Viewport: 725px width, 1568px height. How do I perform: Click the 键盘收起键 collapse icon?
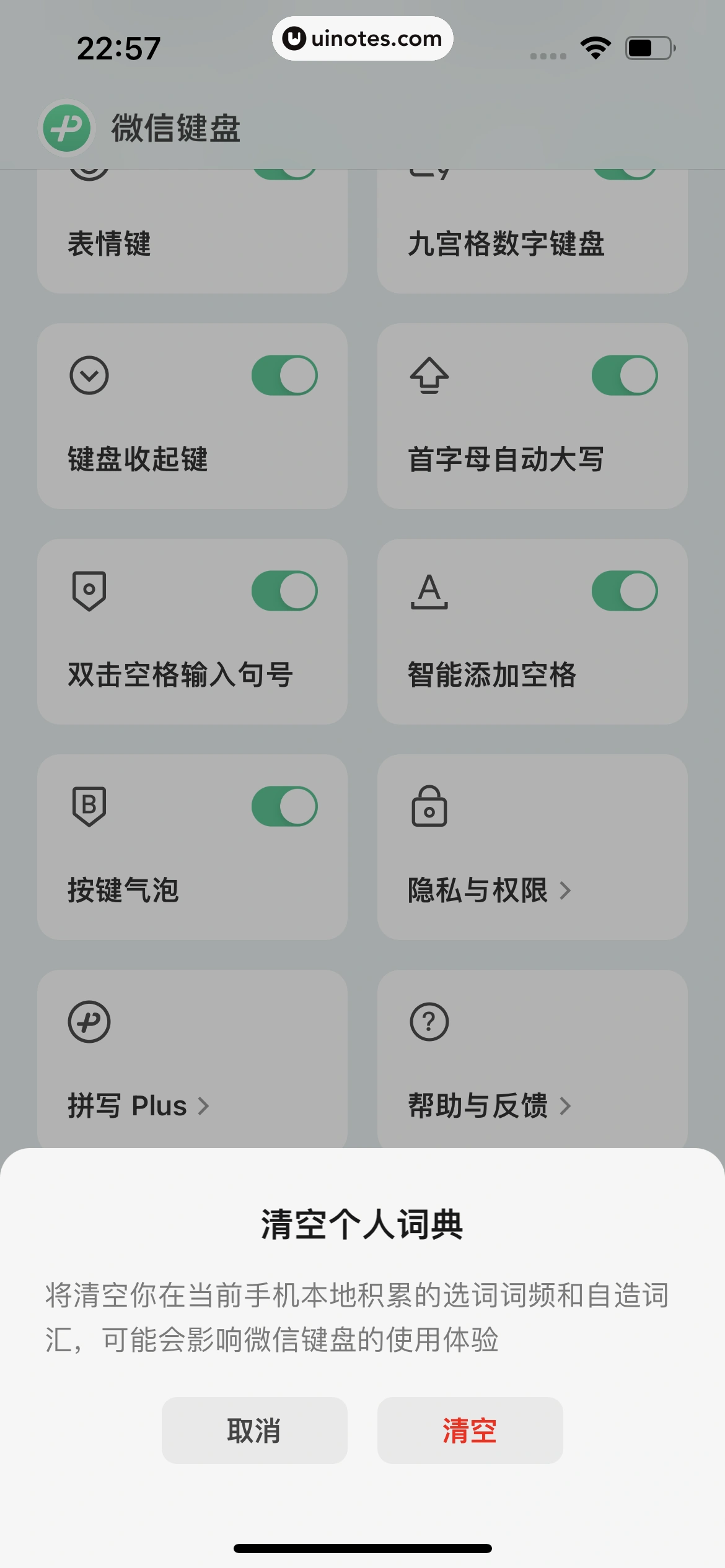(x=87, y=375)
